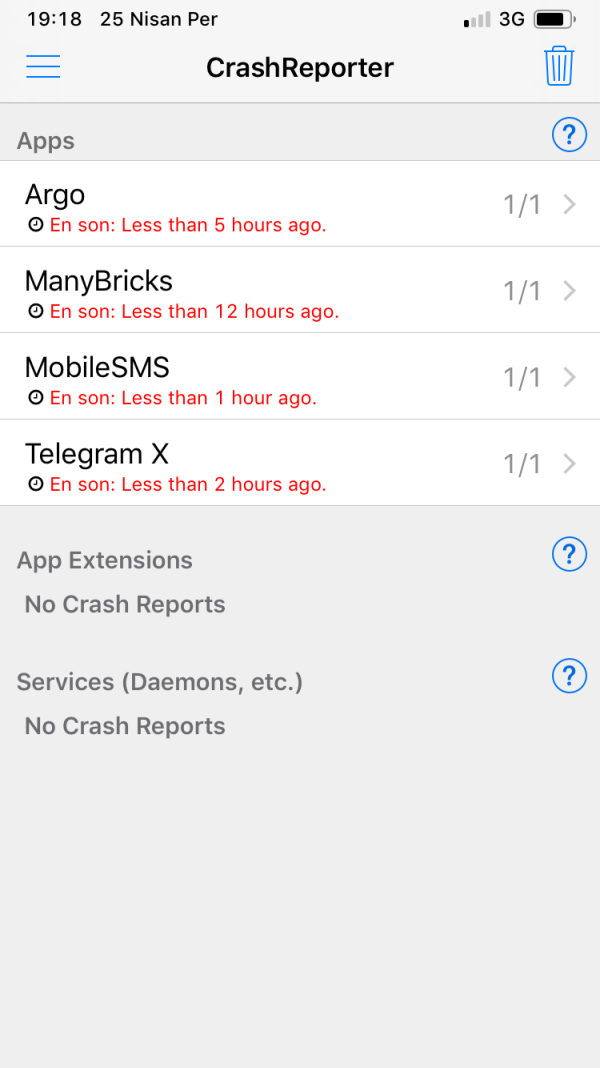The width and height of the screenshot is (600, 1068).
Task: Open MobileSMS crash reports
Action: click(300, 377)
